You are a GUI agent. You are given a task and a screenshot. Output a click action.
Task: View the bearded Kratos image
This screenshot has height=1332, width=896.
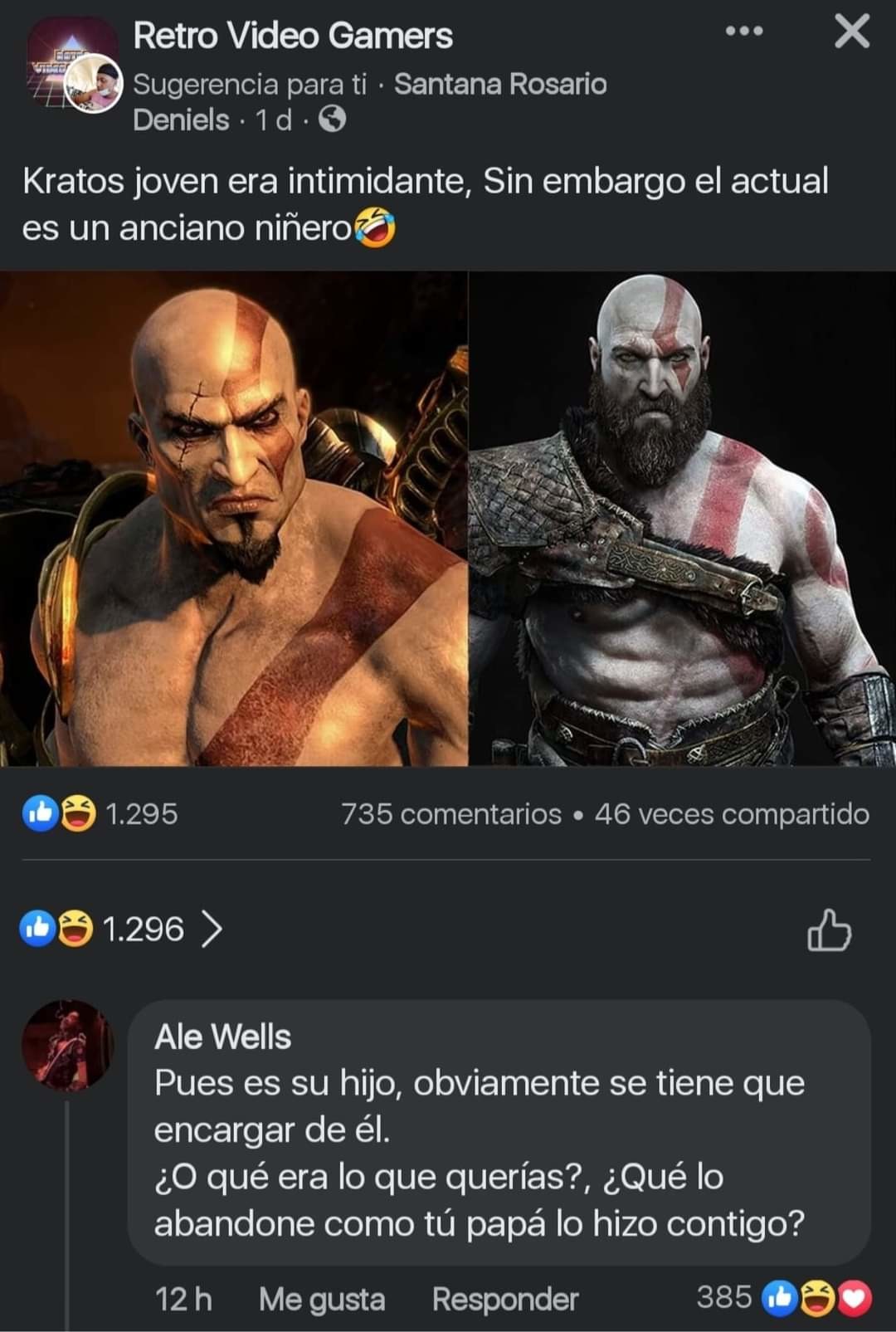682,518
